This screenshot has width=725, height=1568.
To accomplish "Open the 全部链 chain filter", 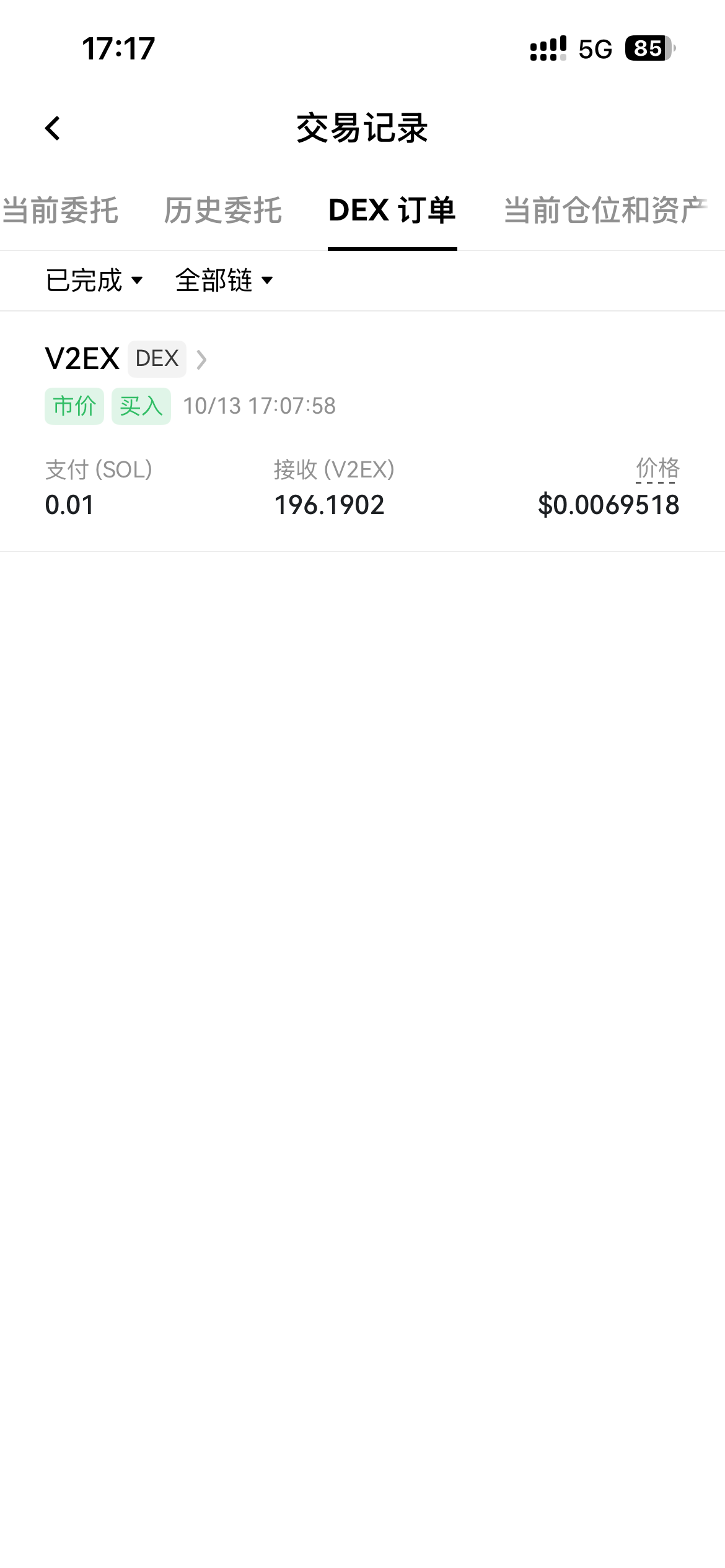I will [224, 281].
